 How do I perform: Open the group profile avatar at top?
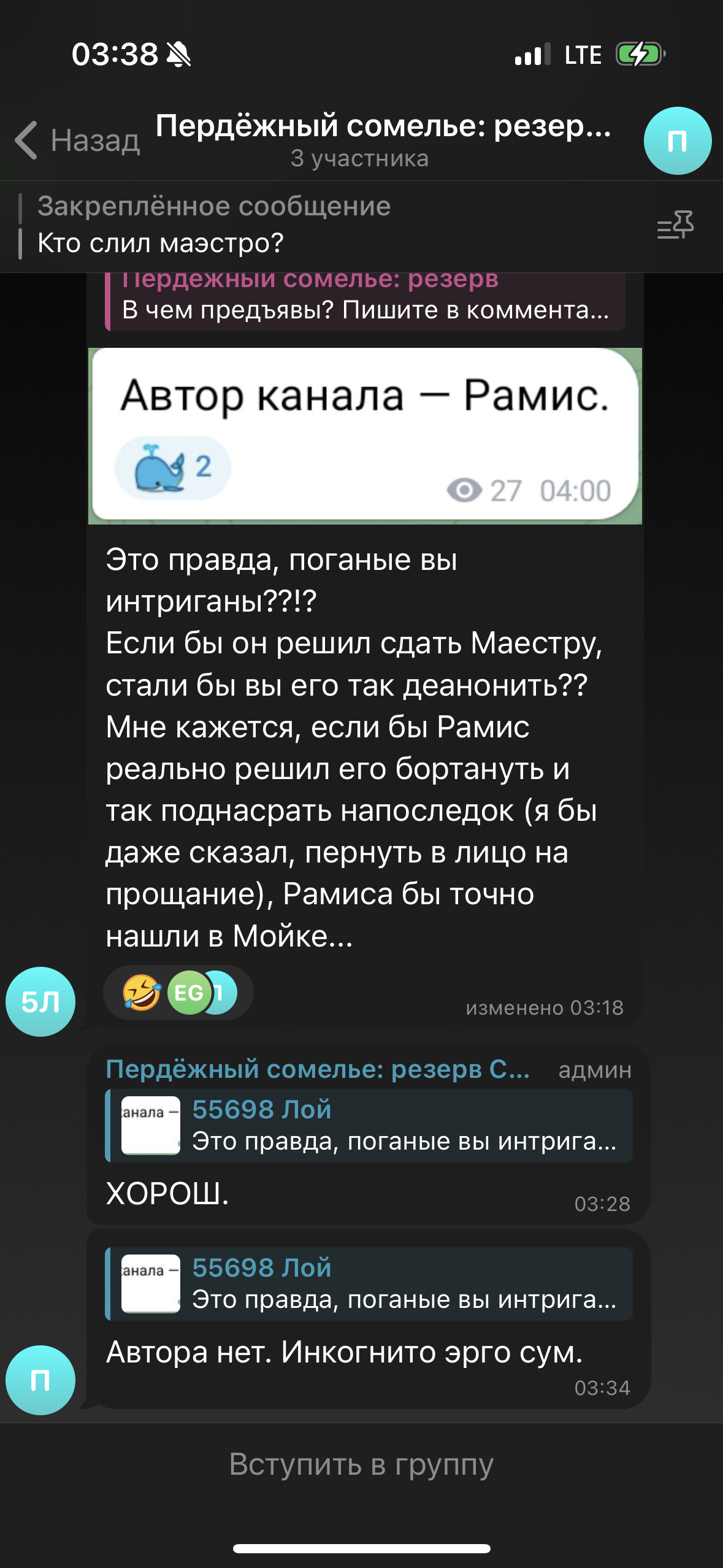pyautogui.click(x=677, y=140)
